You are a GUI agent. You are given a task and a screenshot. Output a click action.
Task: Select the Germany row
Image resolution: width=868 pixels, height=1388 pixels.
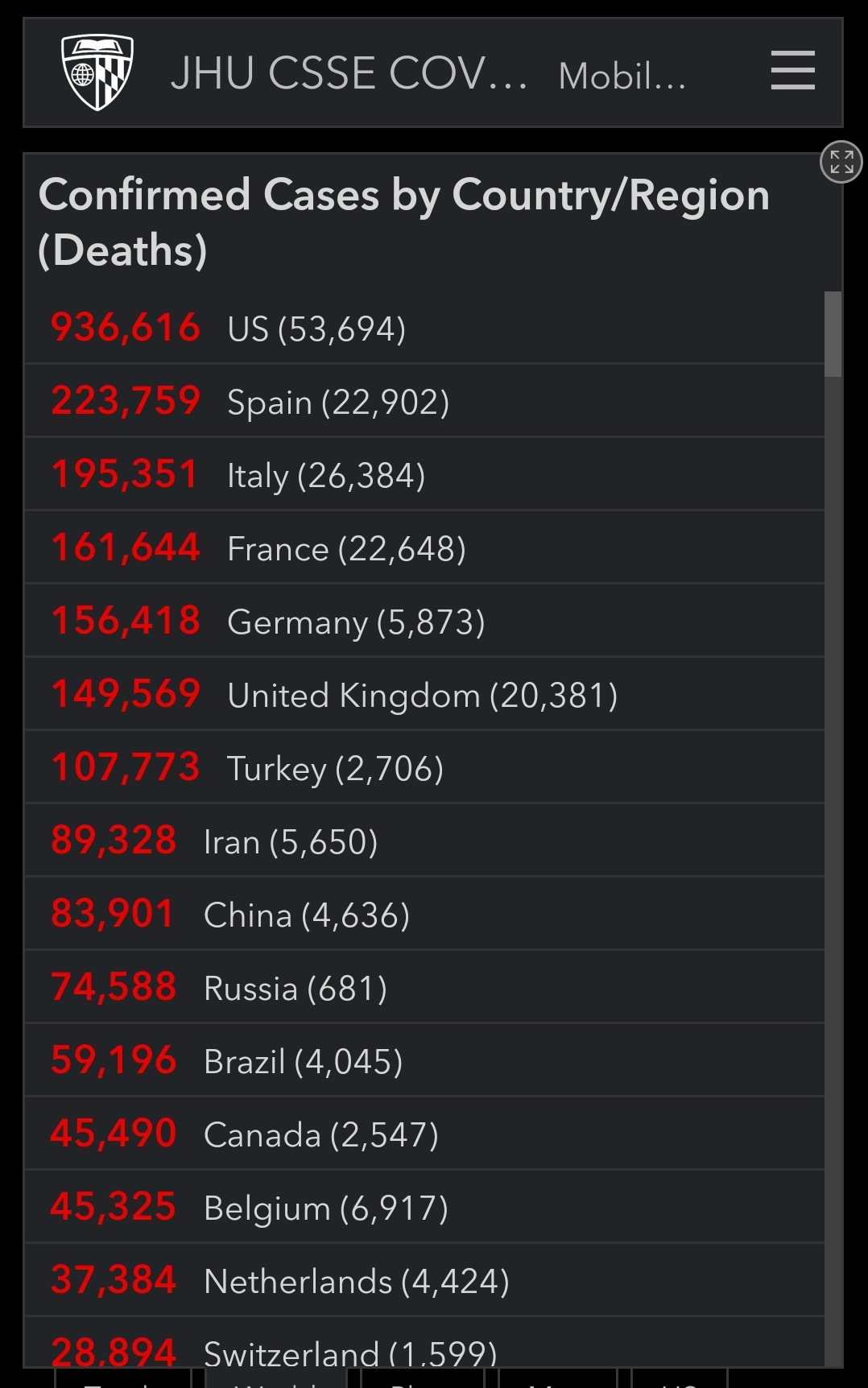[x=424, y=621]
